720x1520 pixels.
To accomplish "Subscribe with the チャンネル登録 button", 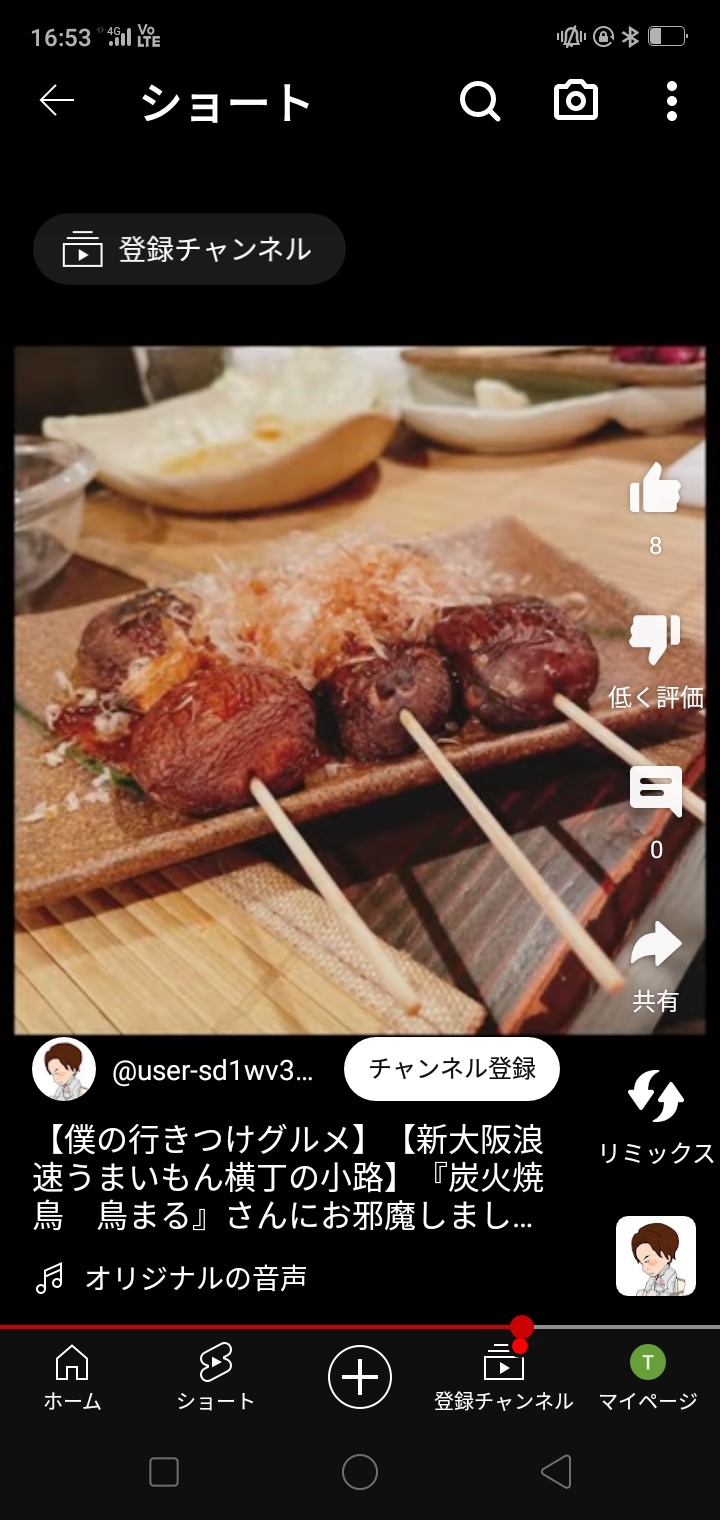I will 452,1069.
